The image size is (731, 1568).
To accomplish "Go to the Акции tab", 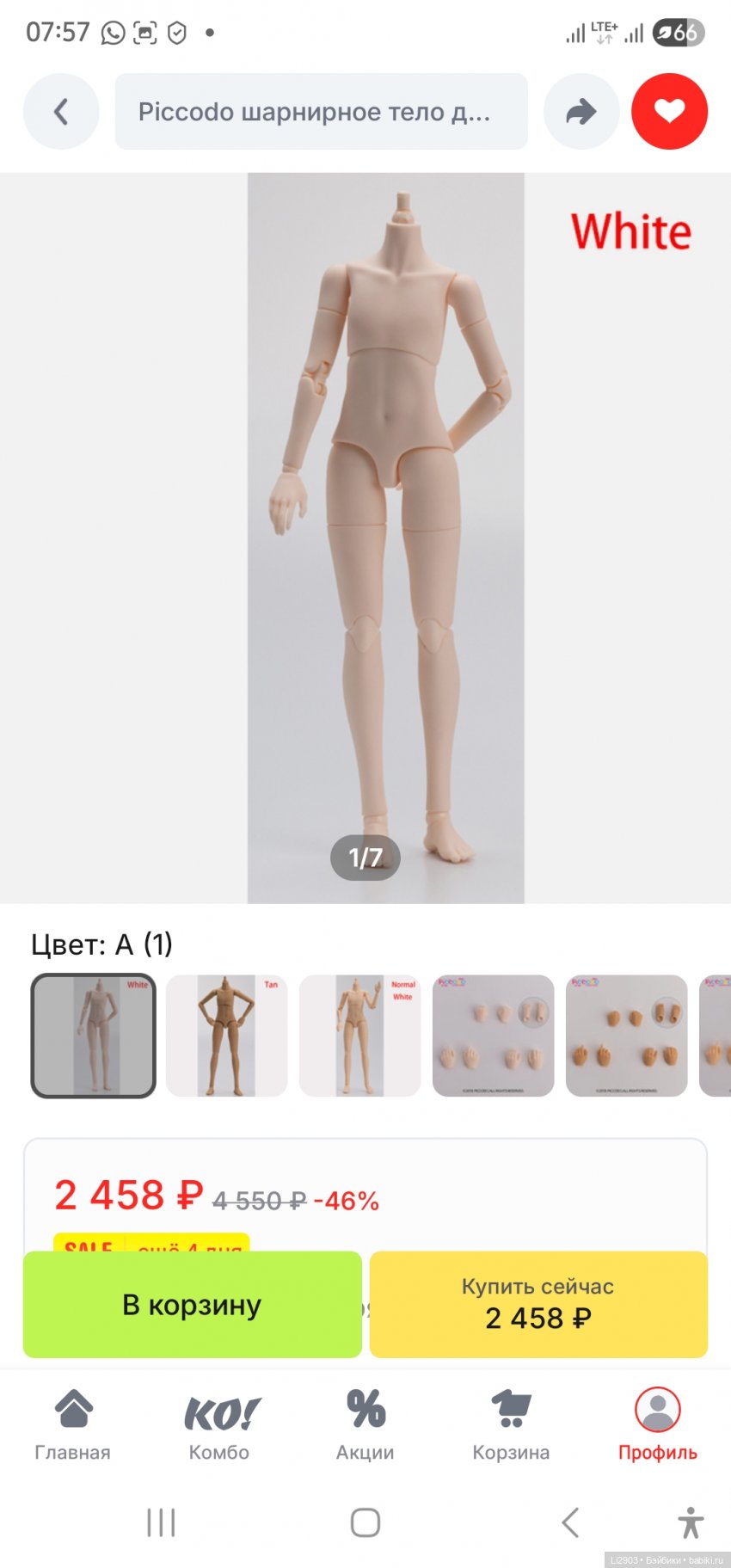I will click(x=365, y=1423).
